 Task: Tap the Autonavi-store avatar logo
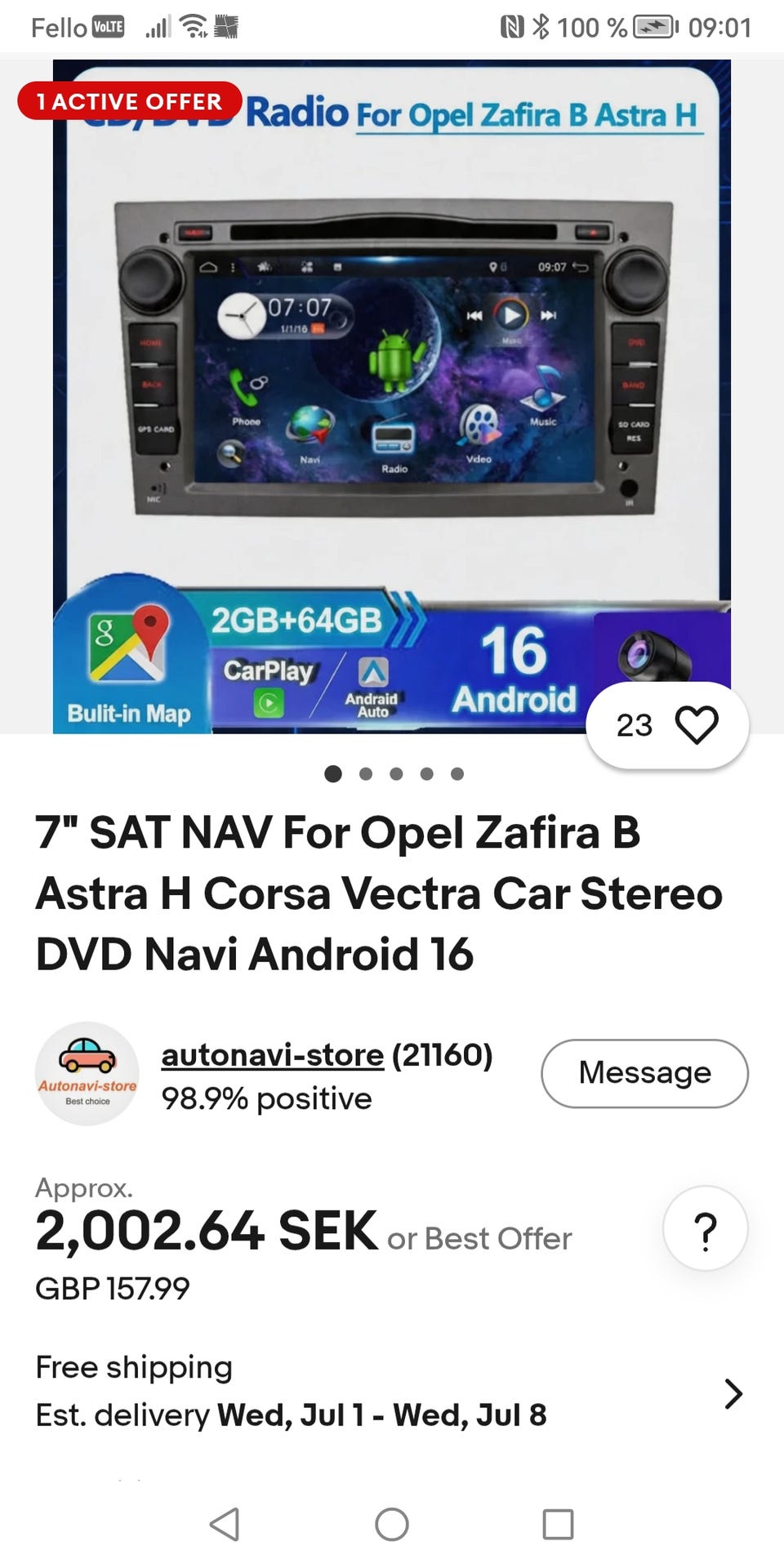[x=87, y=1073]
